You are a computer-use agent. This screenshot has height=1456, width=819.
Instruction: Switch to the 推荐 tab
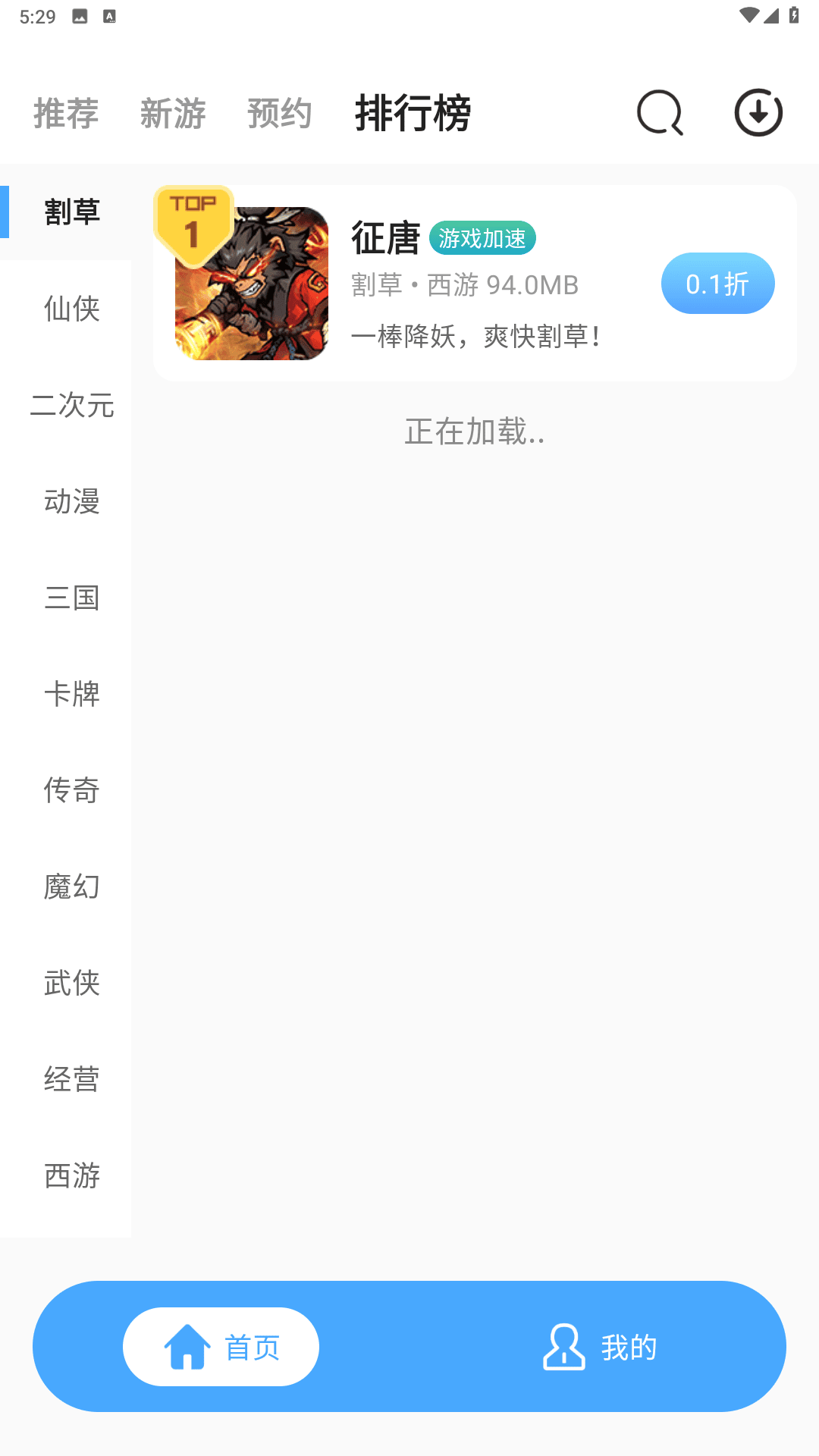point(65,114)
